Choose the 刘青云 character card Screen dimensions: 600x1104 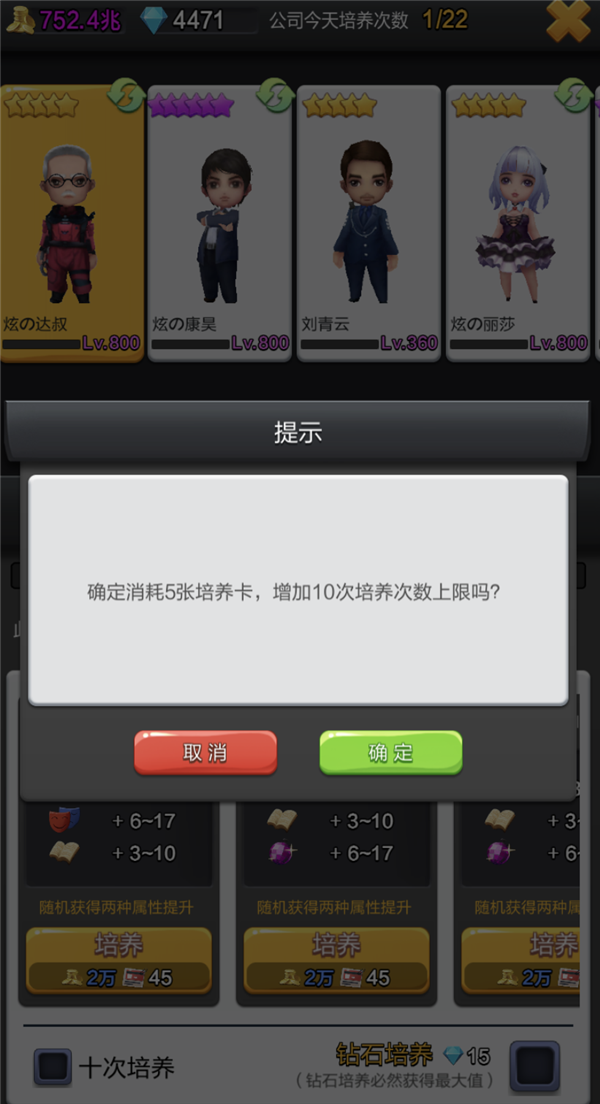[x=368, y=222]
